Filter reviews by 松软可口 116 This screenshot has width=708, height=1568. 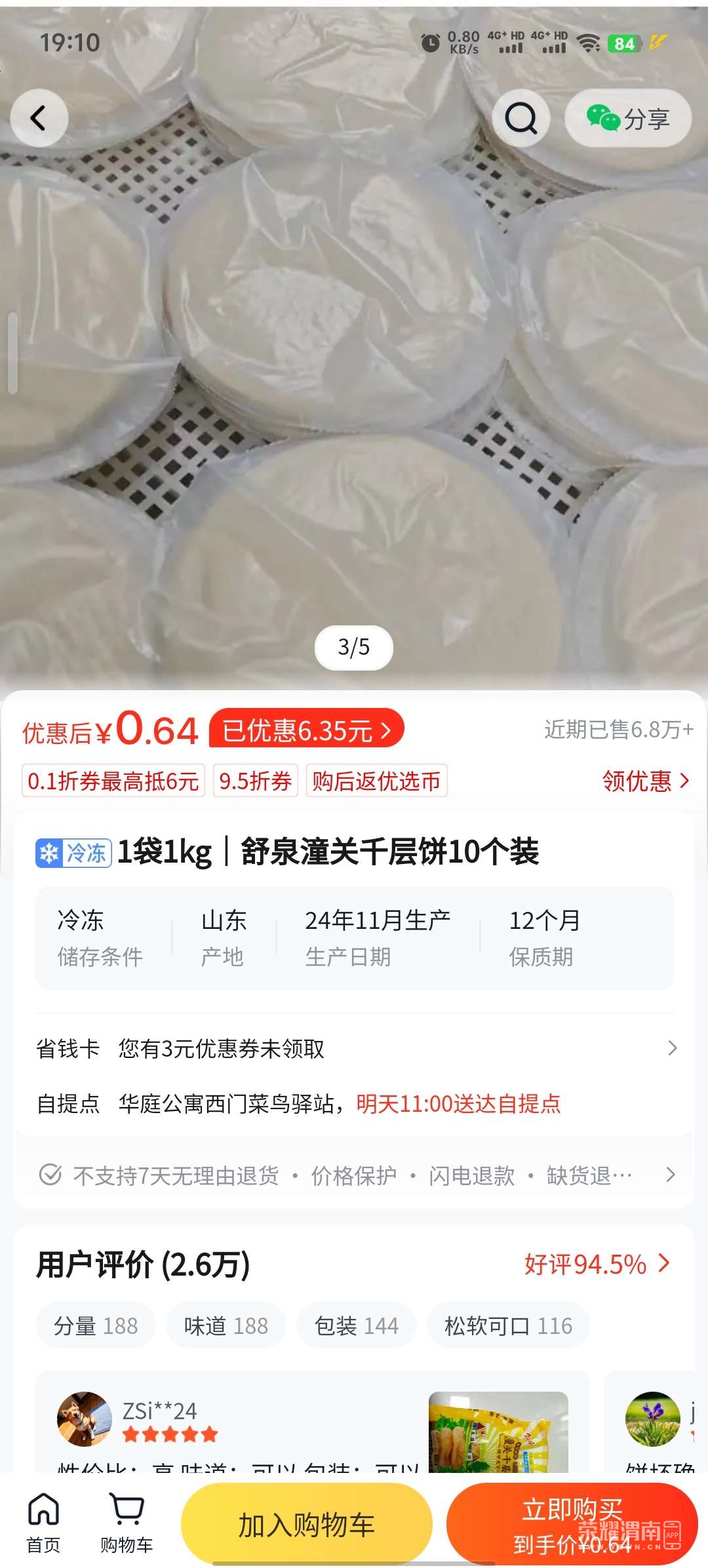(x=508, y=1325)
